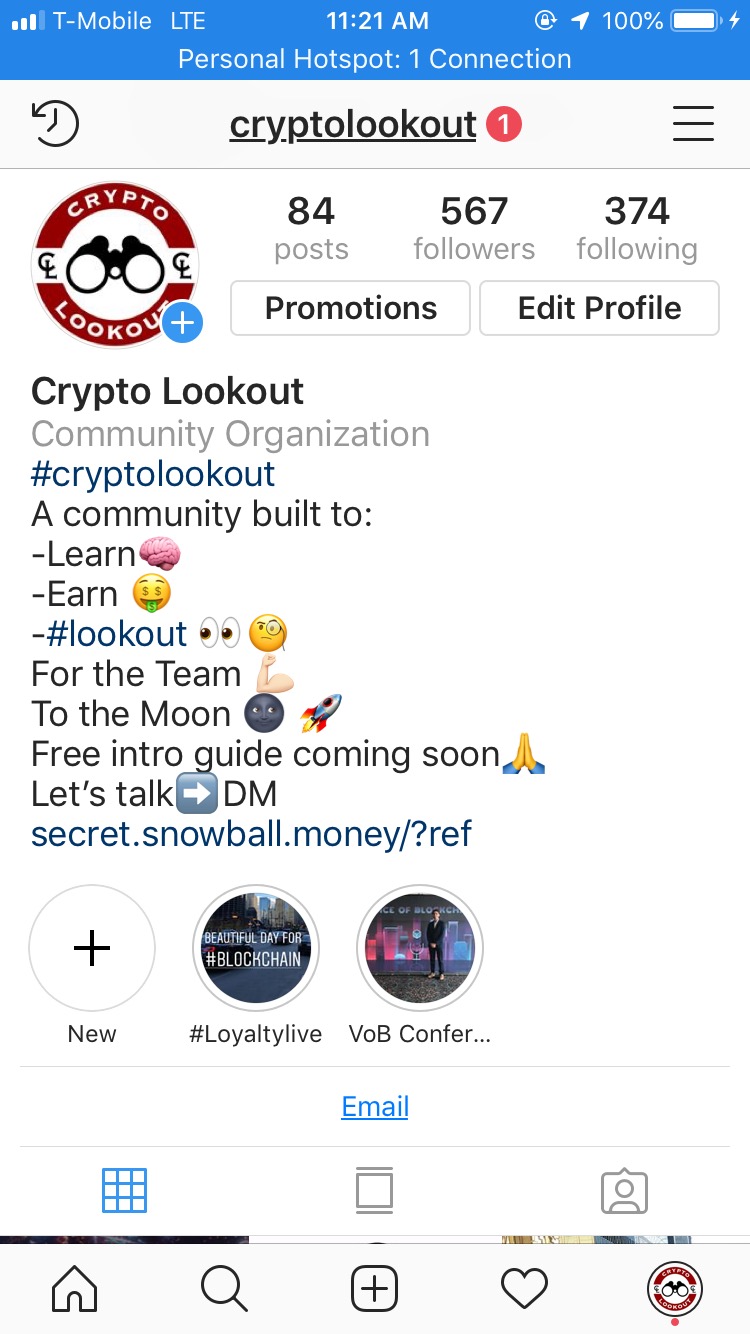View the 567 followers list
Image resolution: width=750 pixels, height=1334 pixels.
[474, 228]
